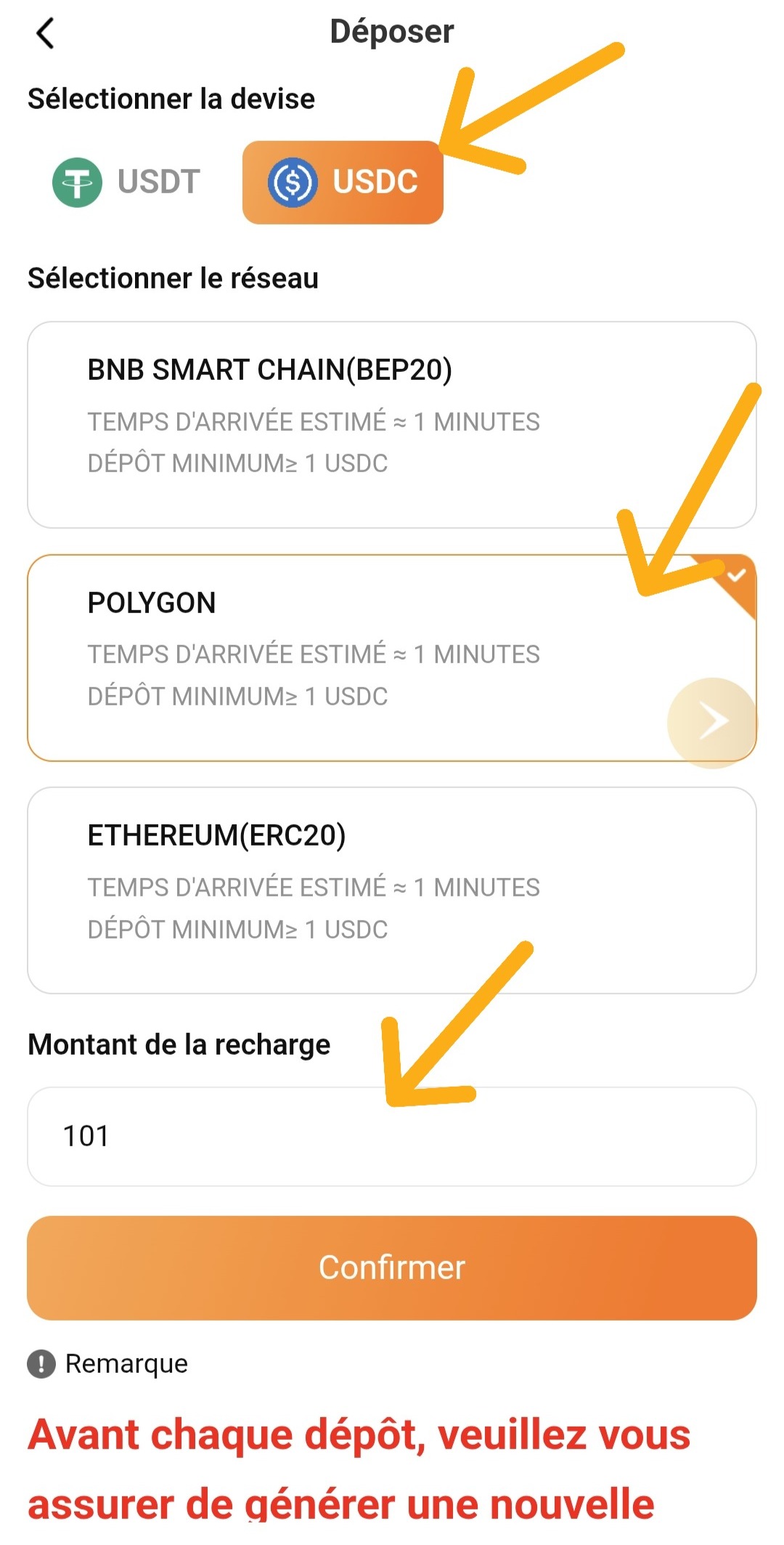Select USDT as the currency
Screen dimensions: 784x1545
pos(126,182)
